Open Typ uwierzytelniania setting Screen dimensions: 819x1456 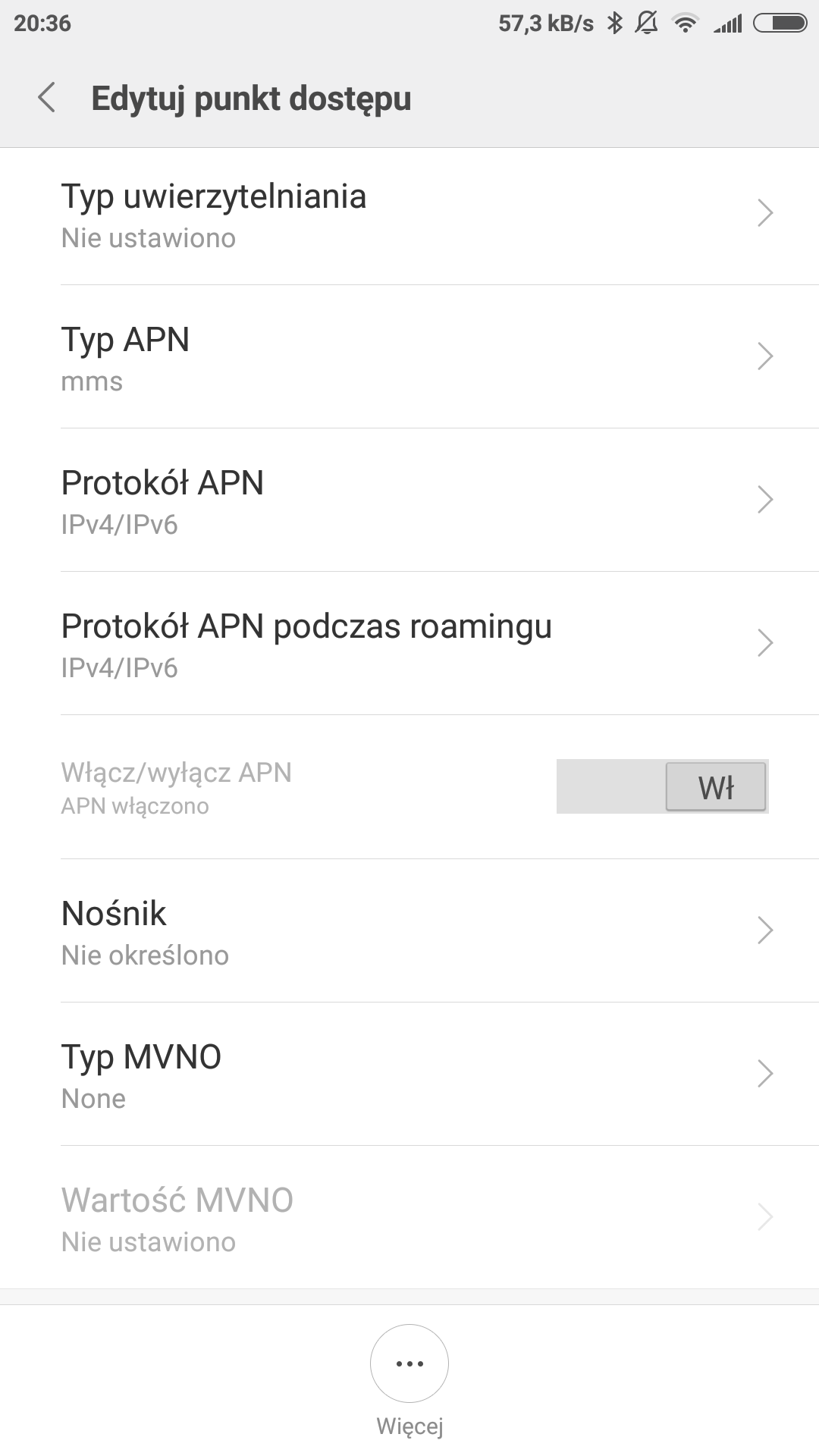[x=409, y=215]
